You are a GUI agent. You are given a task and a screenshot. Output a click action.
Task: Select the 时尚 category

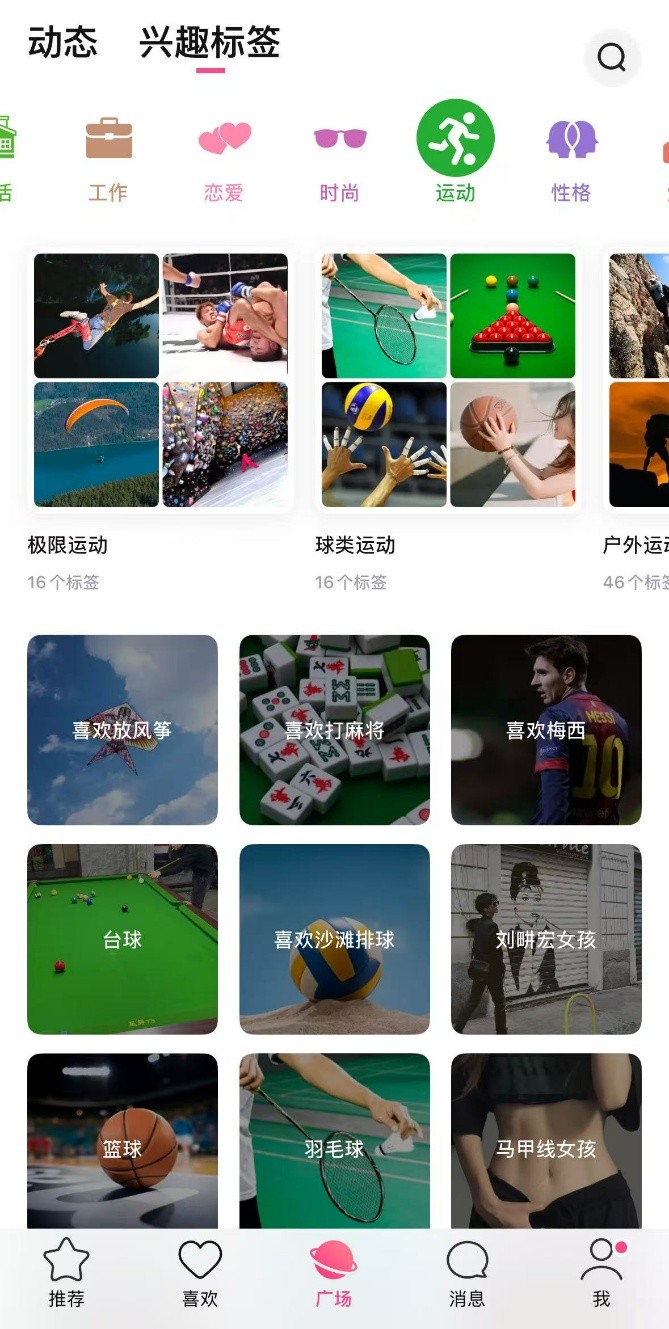(340, 158)
